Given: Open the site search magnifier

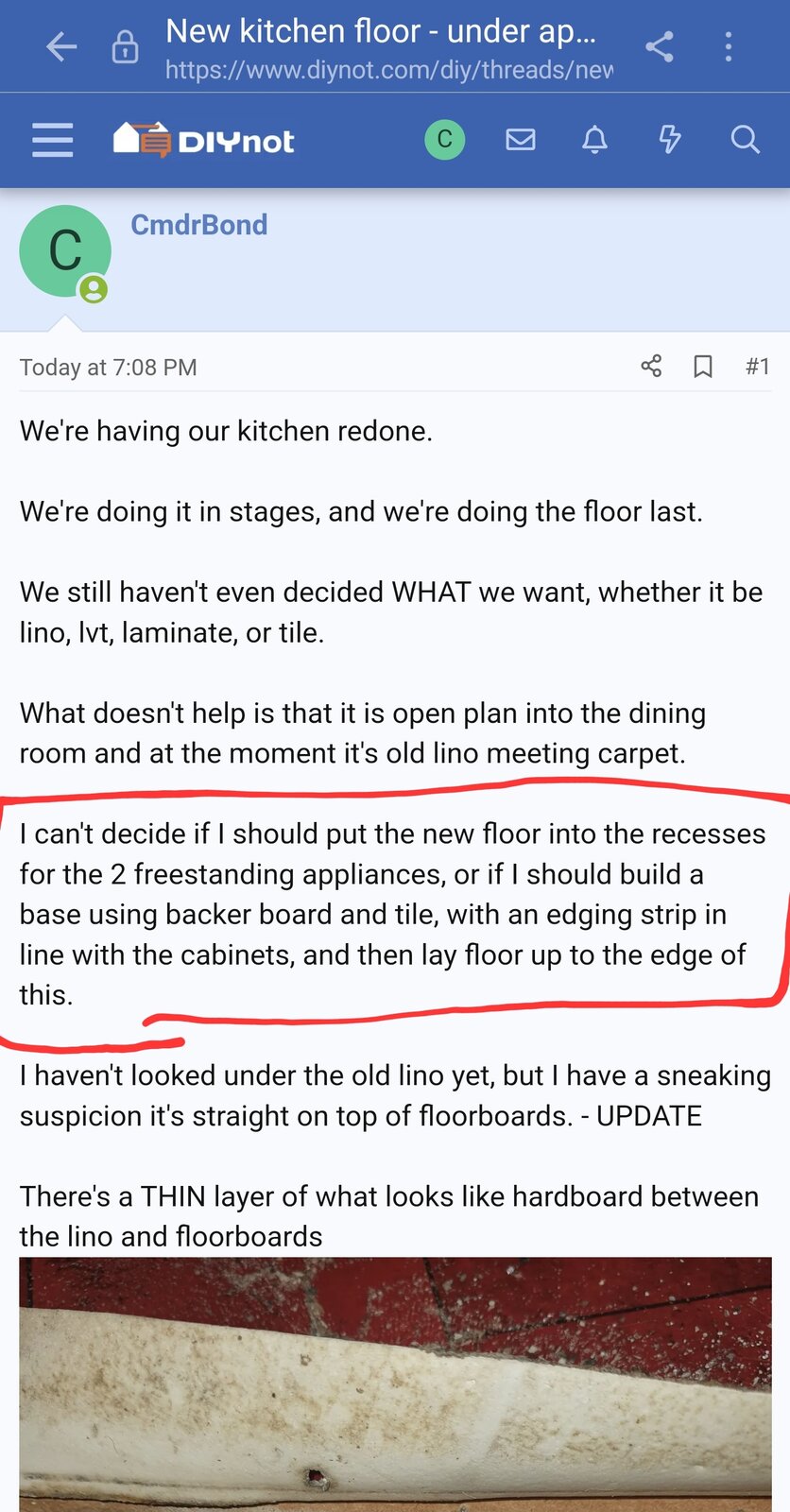Looking at the screenshot, I should click(745, 140).
